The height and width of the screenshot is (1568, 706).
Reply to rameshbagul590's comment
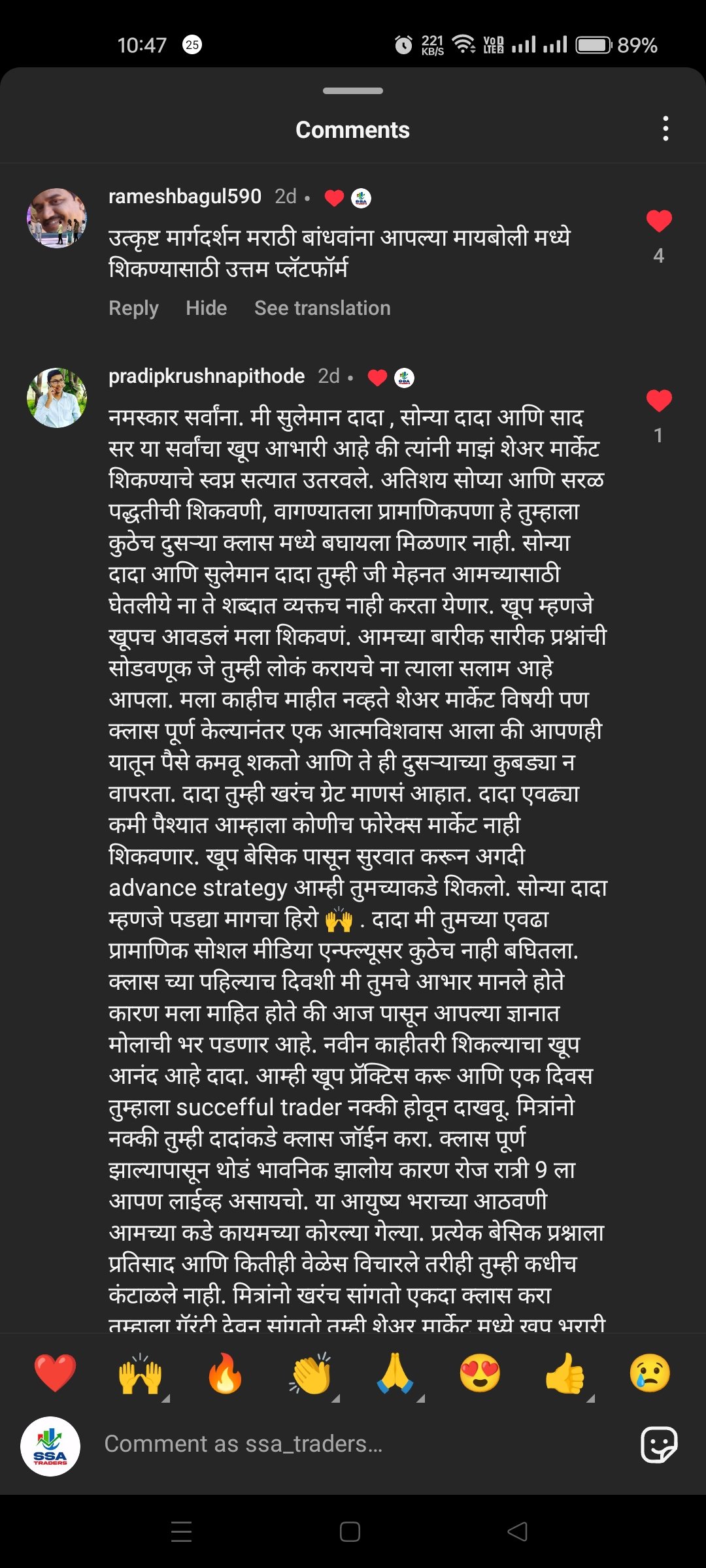click(x=133, y=308)
